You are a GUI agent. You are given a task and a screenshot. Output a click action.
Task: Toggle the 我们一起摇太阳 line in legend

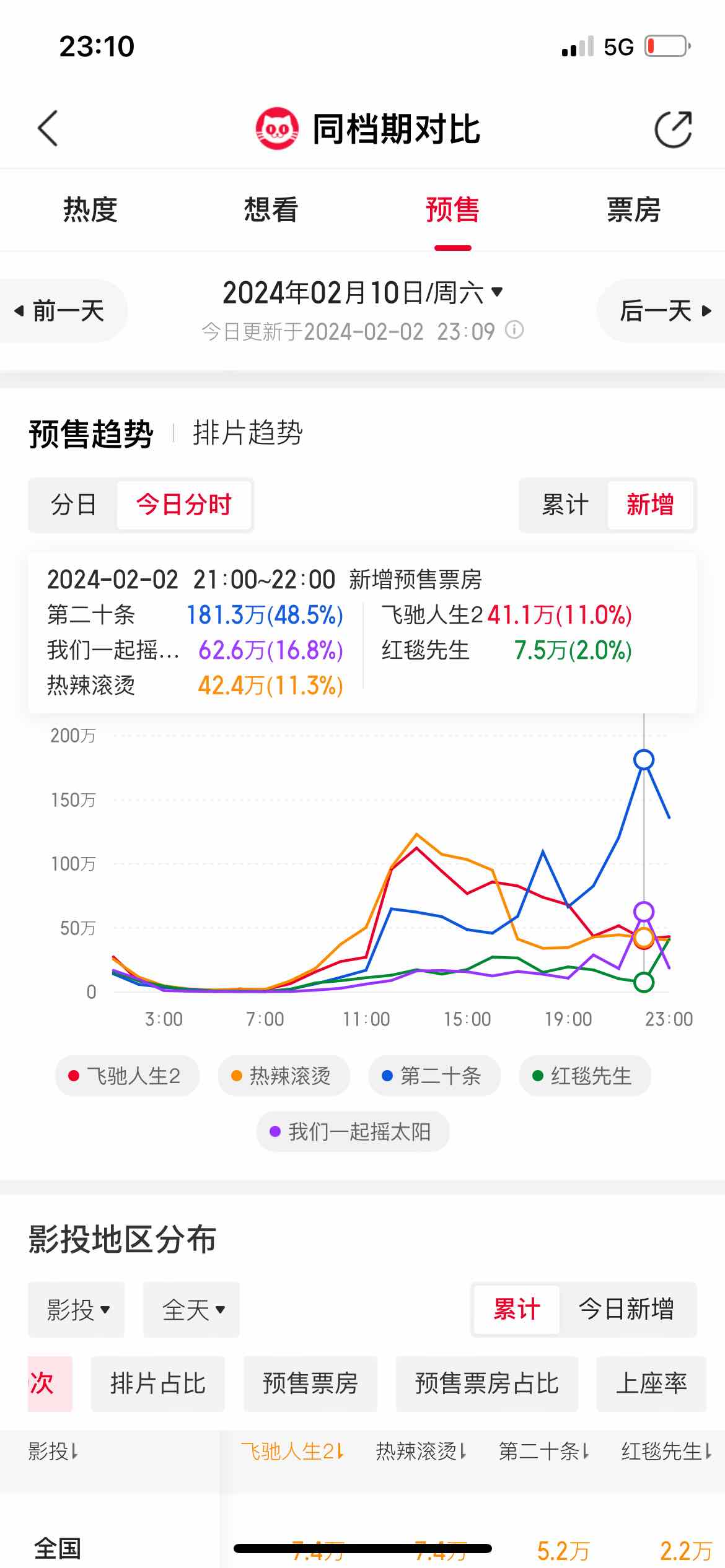click(353, 1131)
